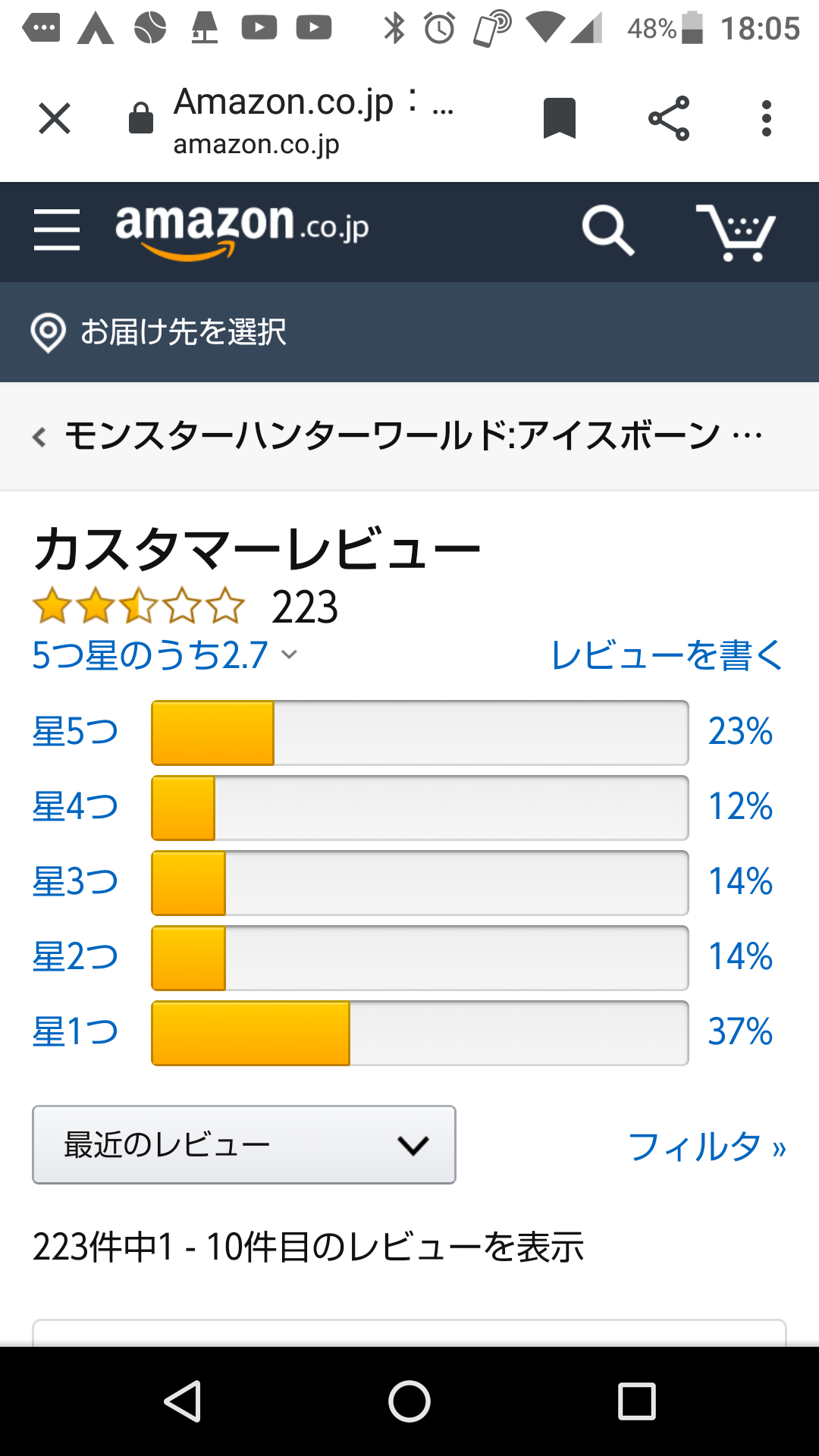Filter reviews by 星4つ

402,808
